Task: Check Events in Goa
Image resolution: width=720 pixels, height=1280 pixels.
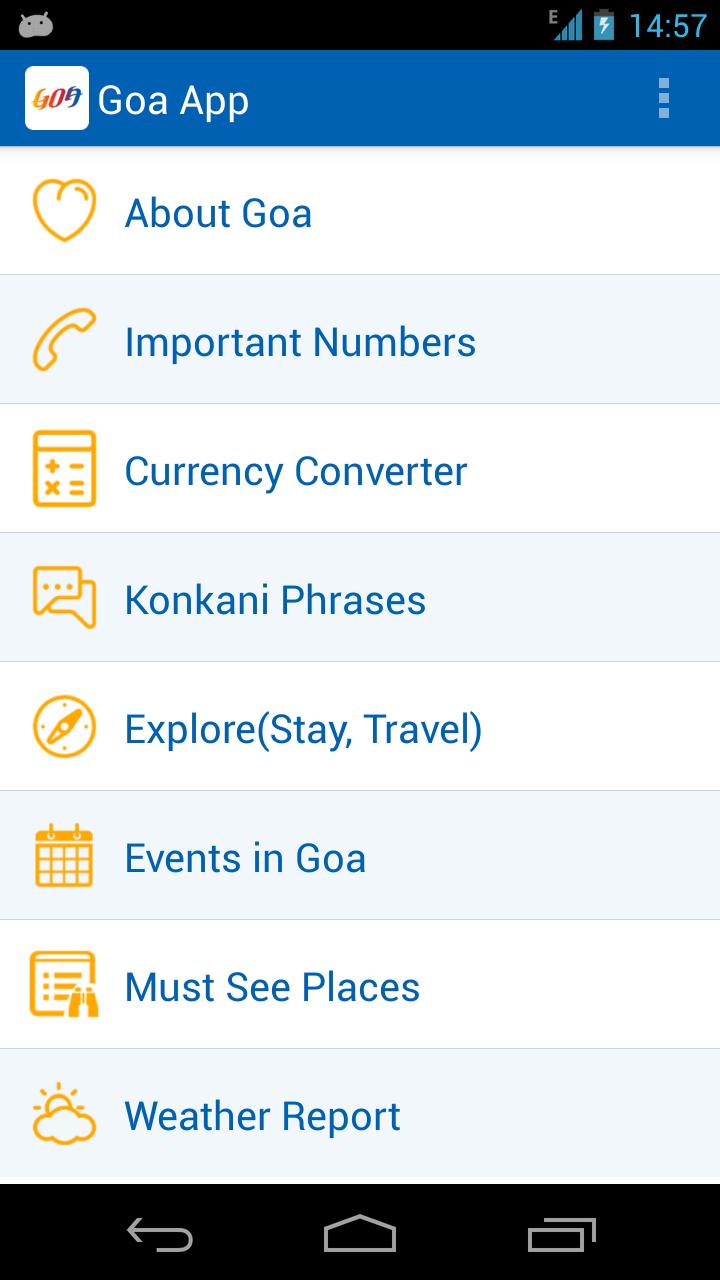Action: [360, 855]
